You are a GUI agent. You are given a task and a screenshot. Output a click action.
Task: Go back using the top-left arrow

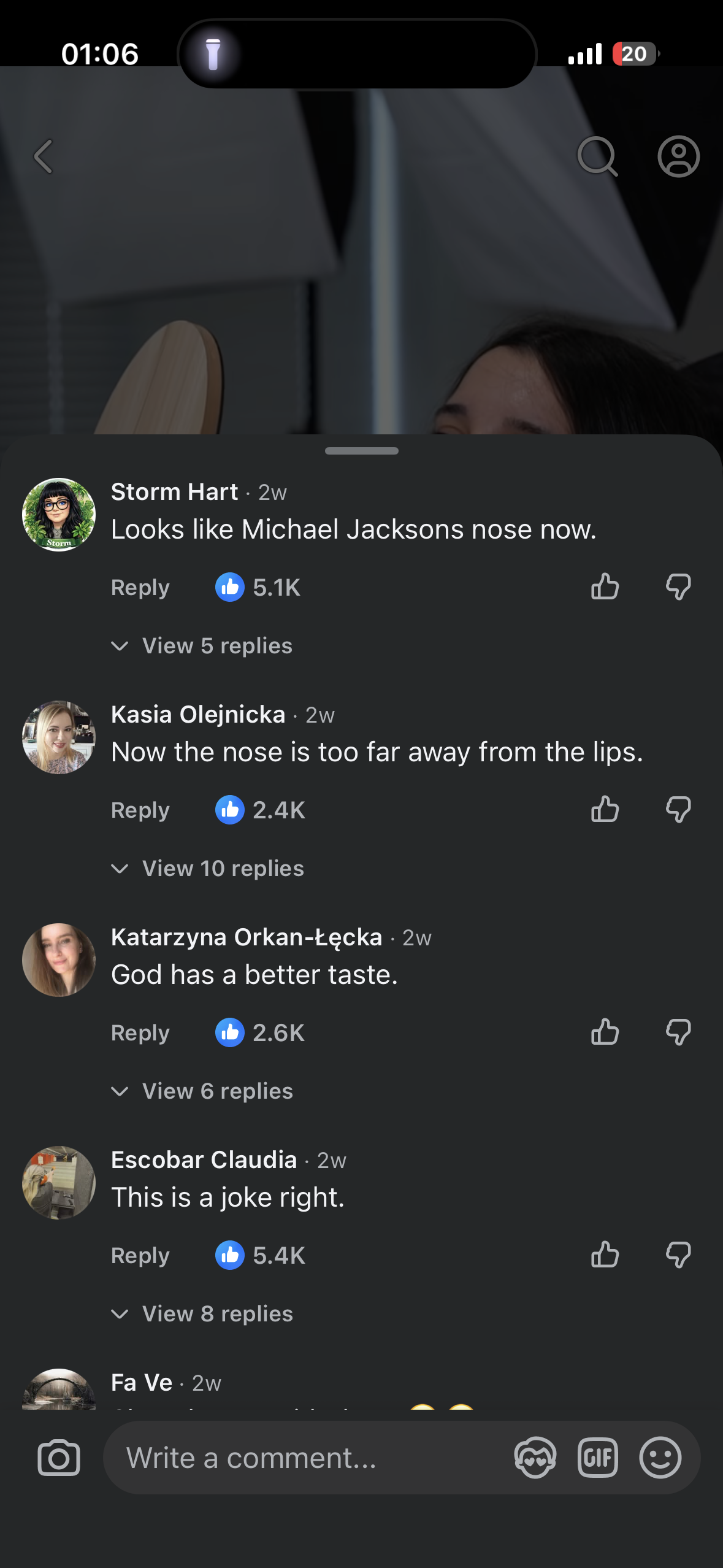[x=44, y=156]
